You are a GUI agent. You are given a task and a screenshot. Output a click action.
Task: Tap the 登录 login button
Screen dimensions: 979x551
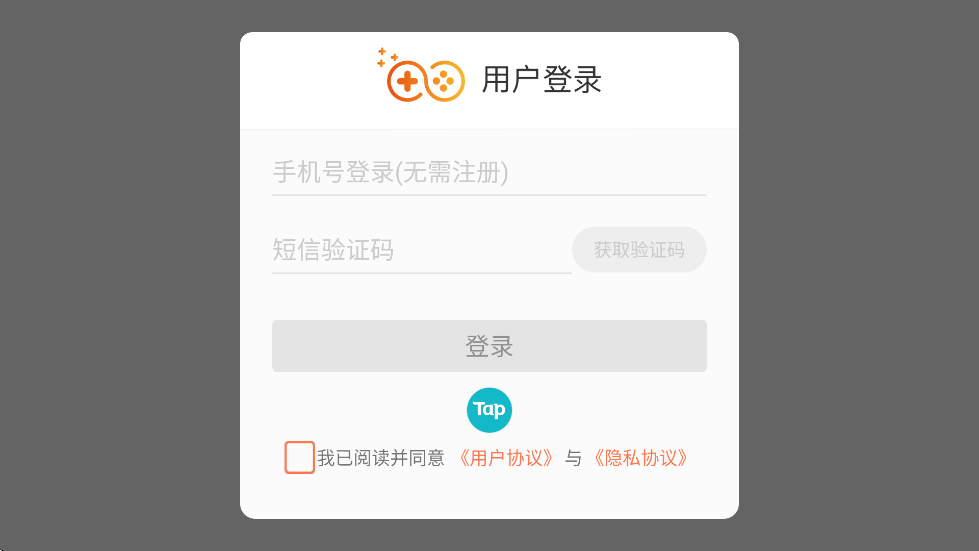489,346
